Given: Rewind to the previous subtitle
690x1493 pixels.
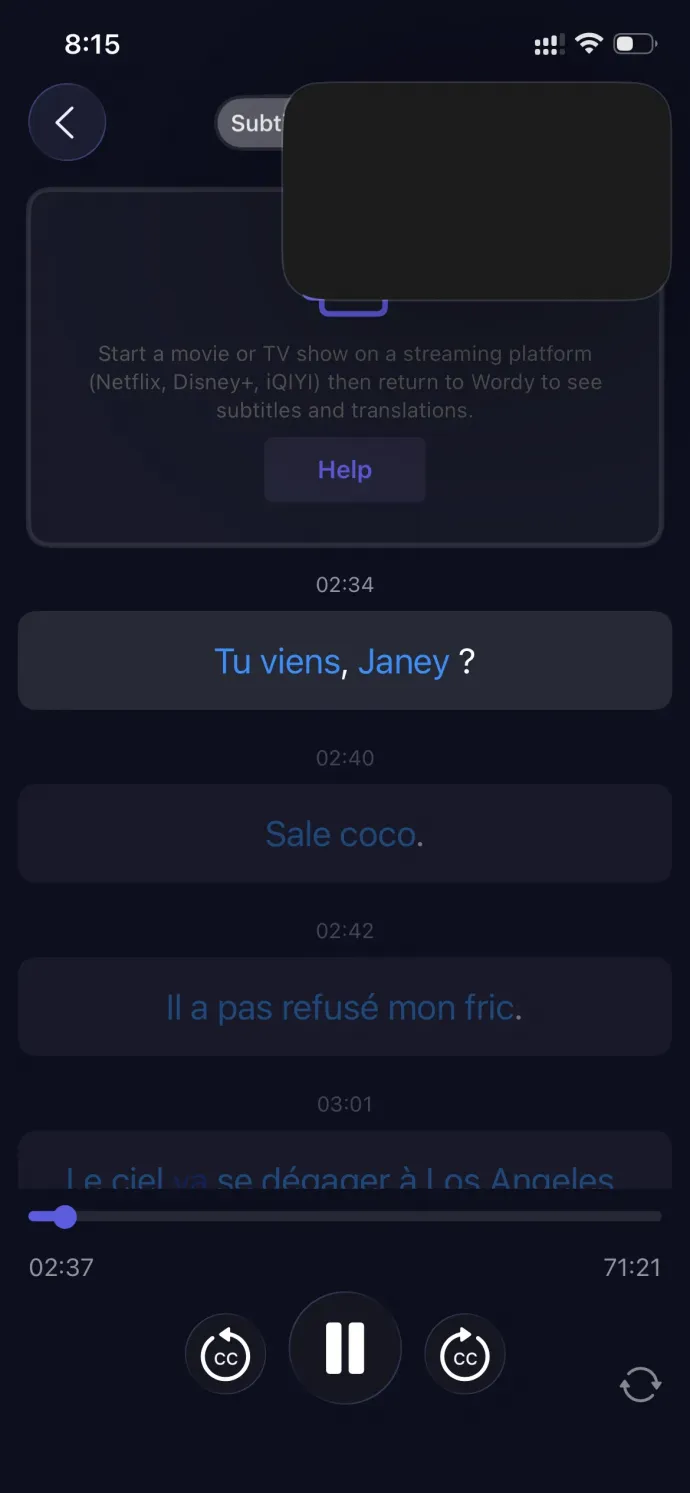Looking at the screenshot, I should click(225, 1354).
